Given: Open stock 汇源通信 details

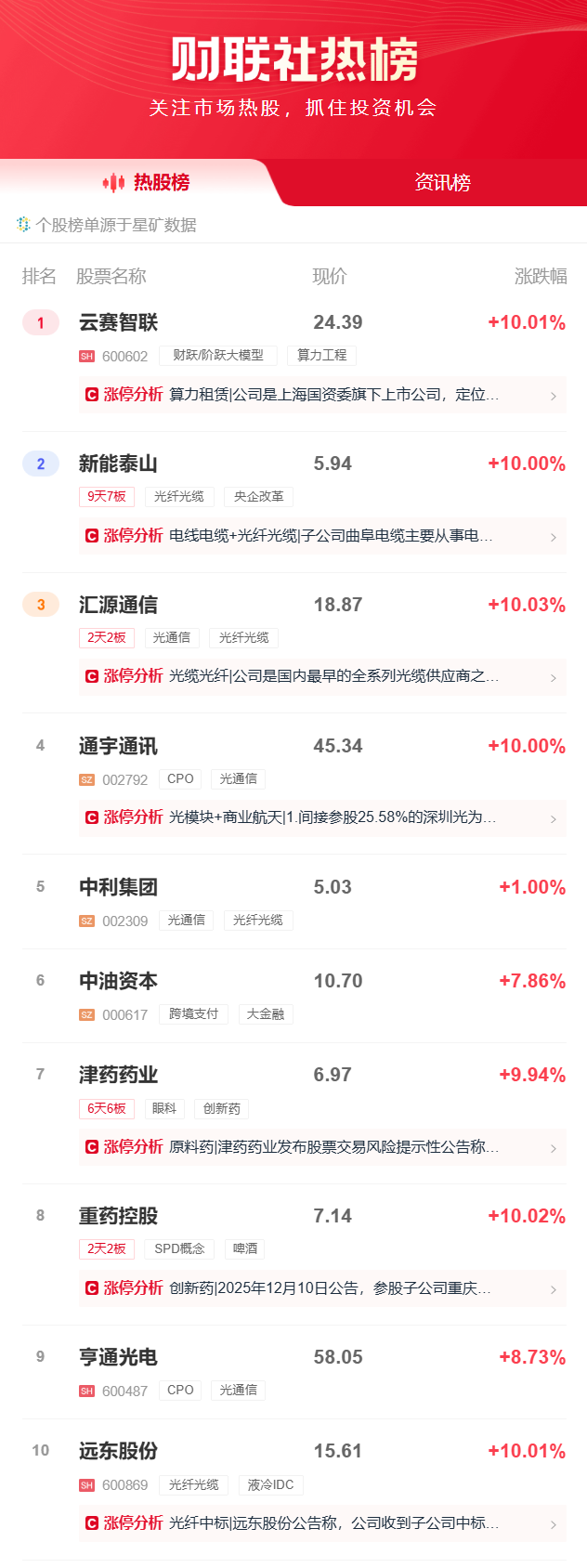Looking at the screenshot, I should [x=118, y=605].
